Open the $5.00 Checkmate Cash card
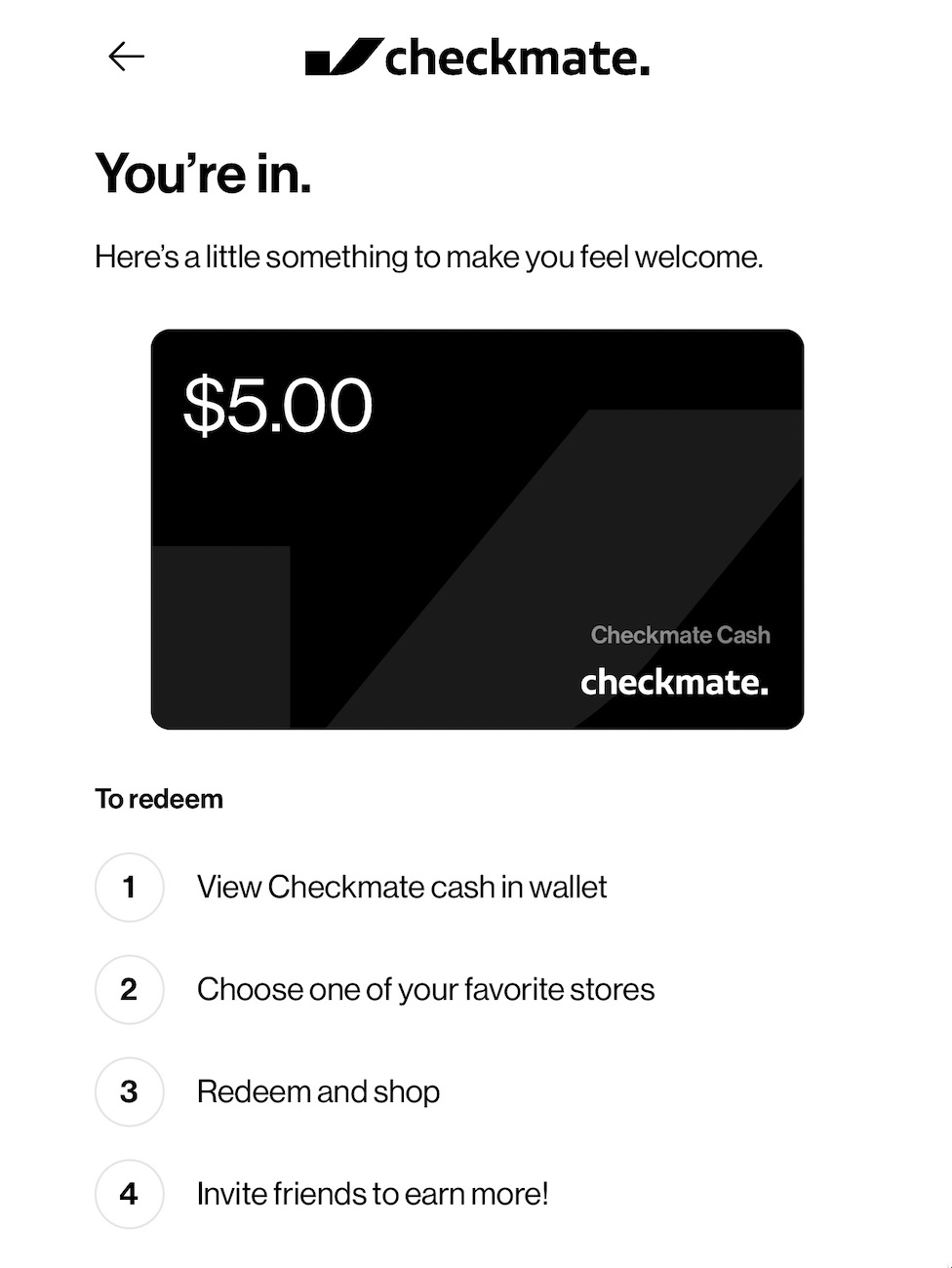952x1268 pixels. coord(477,529)
